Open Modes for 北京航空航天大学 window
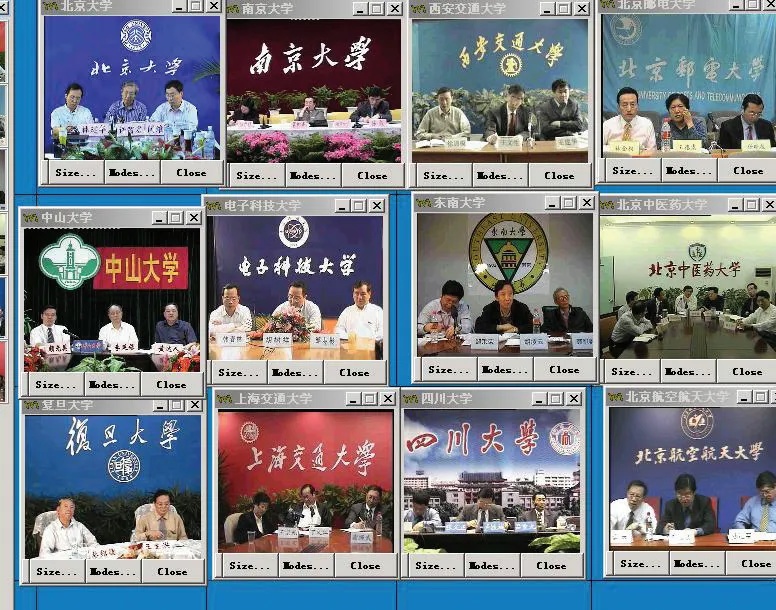This screenshot has height=610, width=776. point(697,563)
